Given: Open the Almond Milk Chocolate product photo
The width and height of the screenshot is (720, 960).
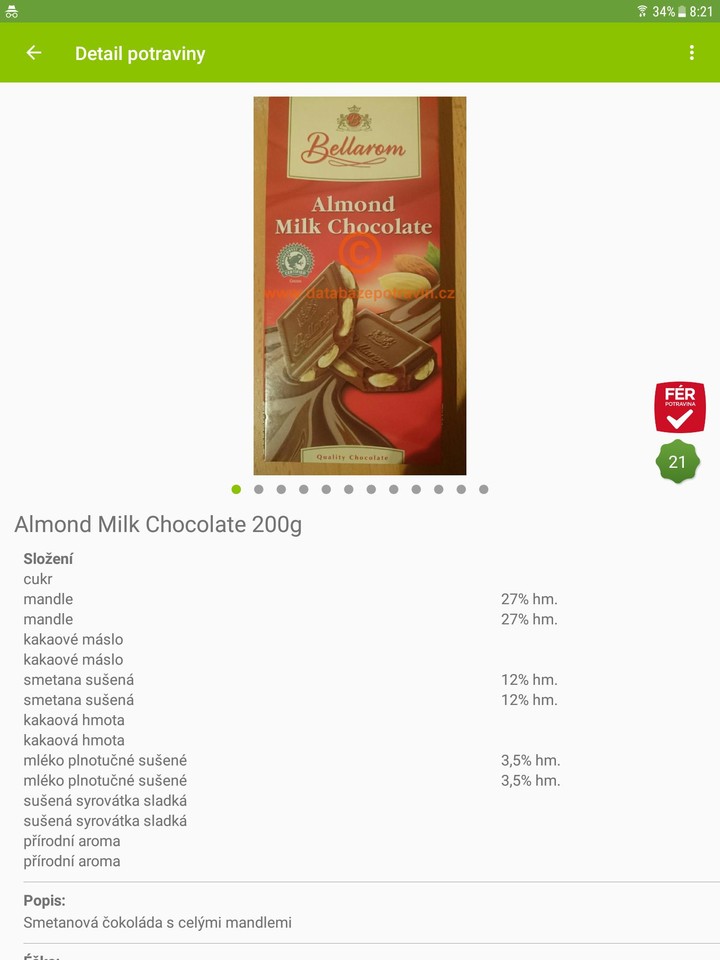Looking at the screenshot, I should pos(360,285).
